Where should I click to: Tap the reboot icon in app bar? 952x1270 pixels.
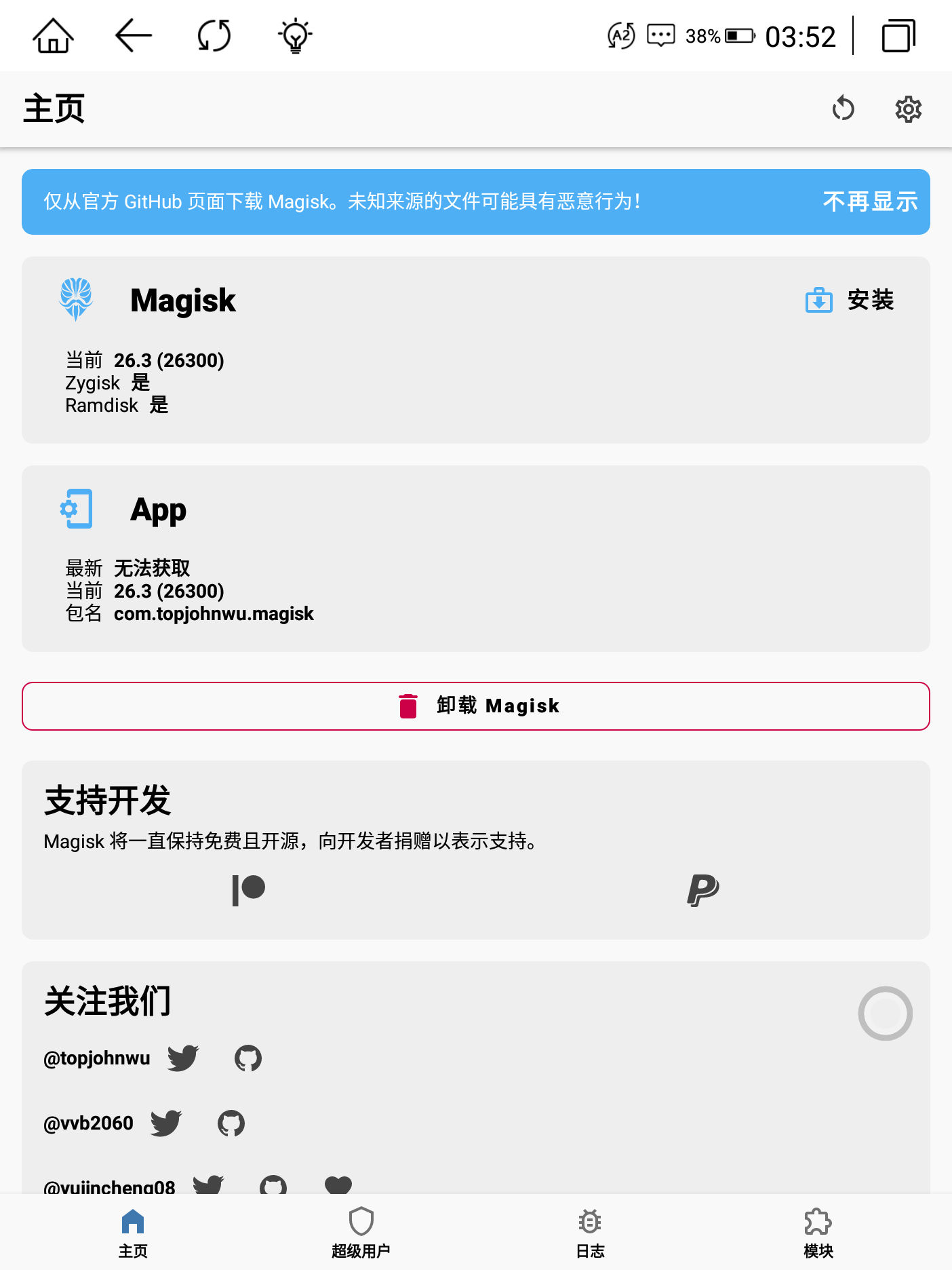pos(843,109)
